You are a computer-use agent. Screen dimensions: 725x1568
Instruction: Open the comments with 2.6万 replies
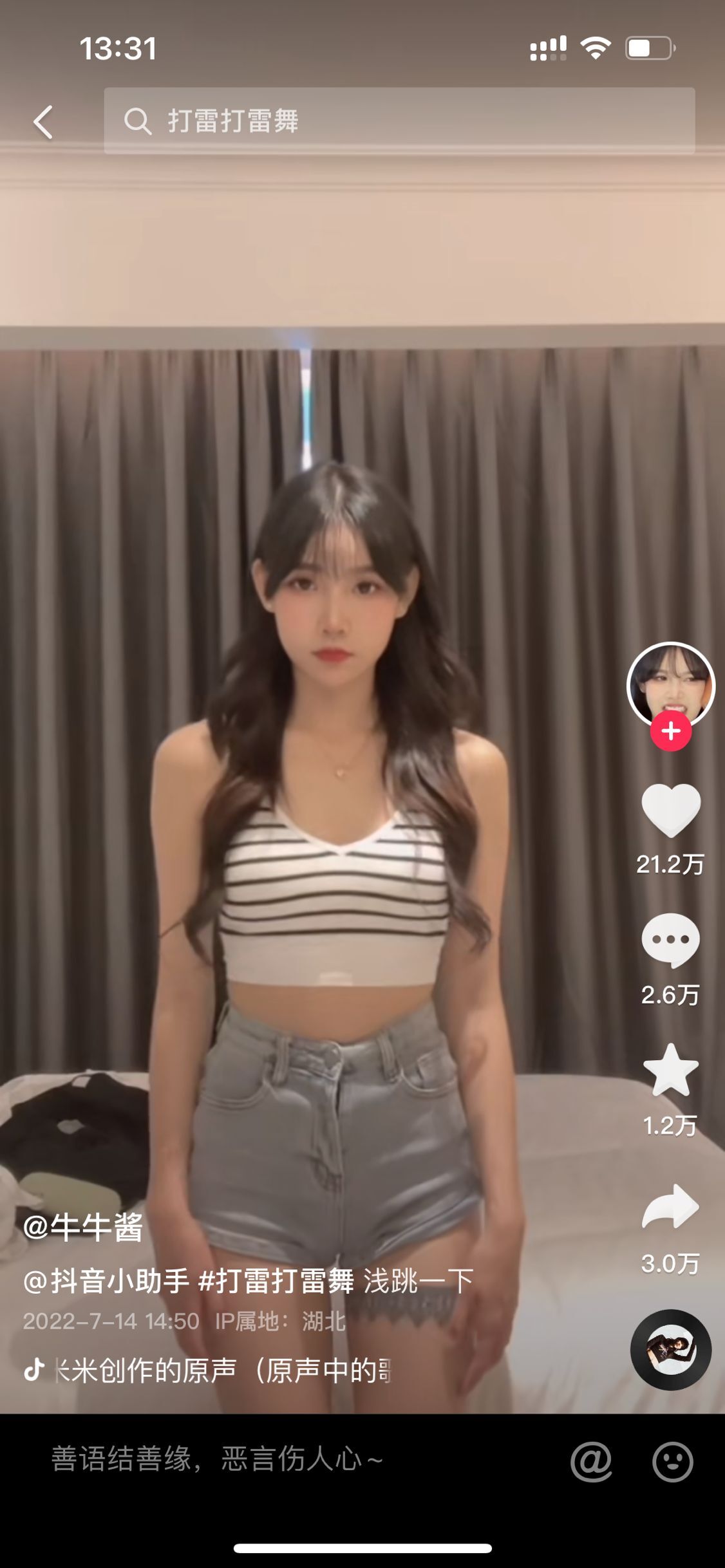(x=670, y=940)
